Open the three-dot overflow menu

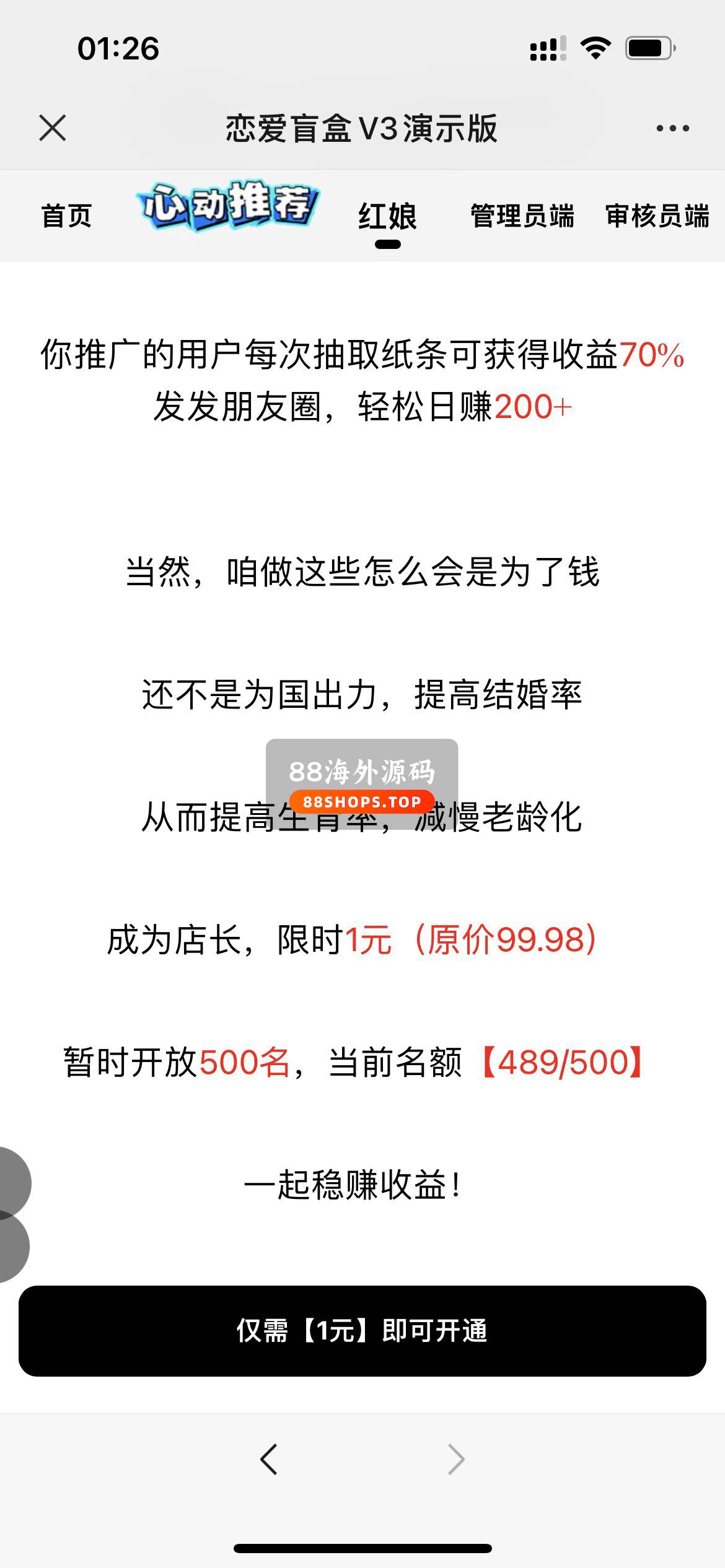(x=672, y=128)
